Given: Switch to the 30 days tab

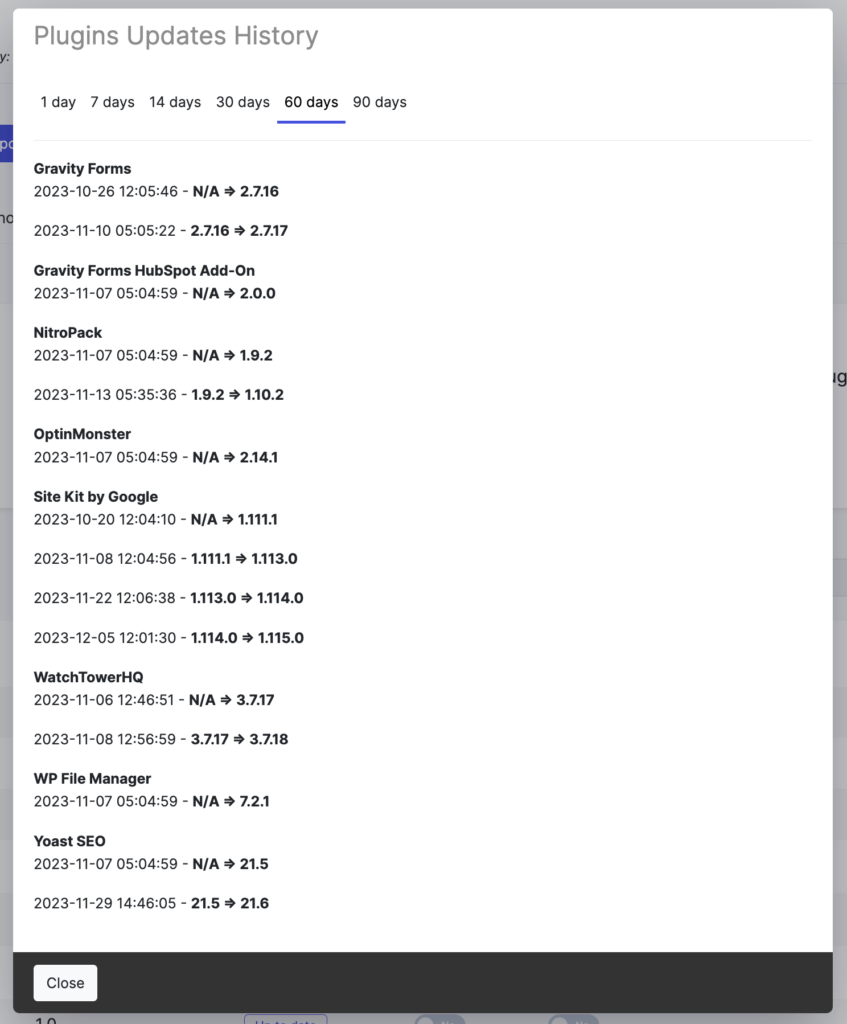Looking at the screenshot, I should tap(243, 102).
